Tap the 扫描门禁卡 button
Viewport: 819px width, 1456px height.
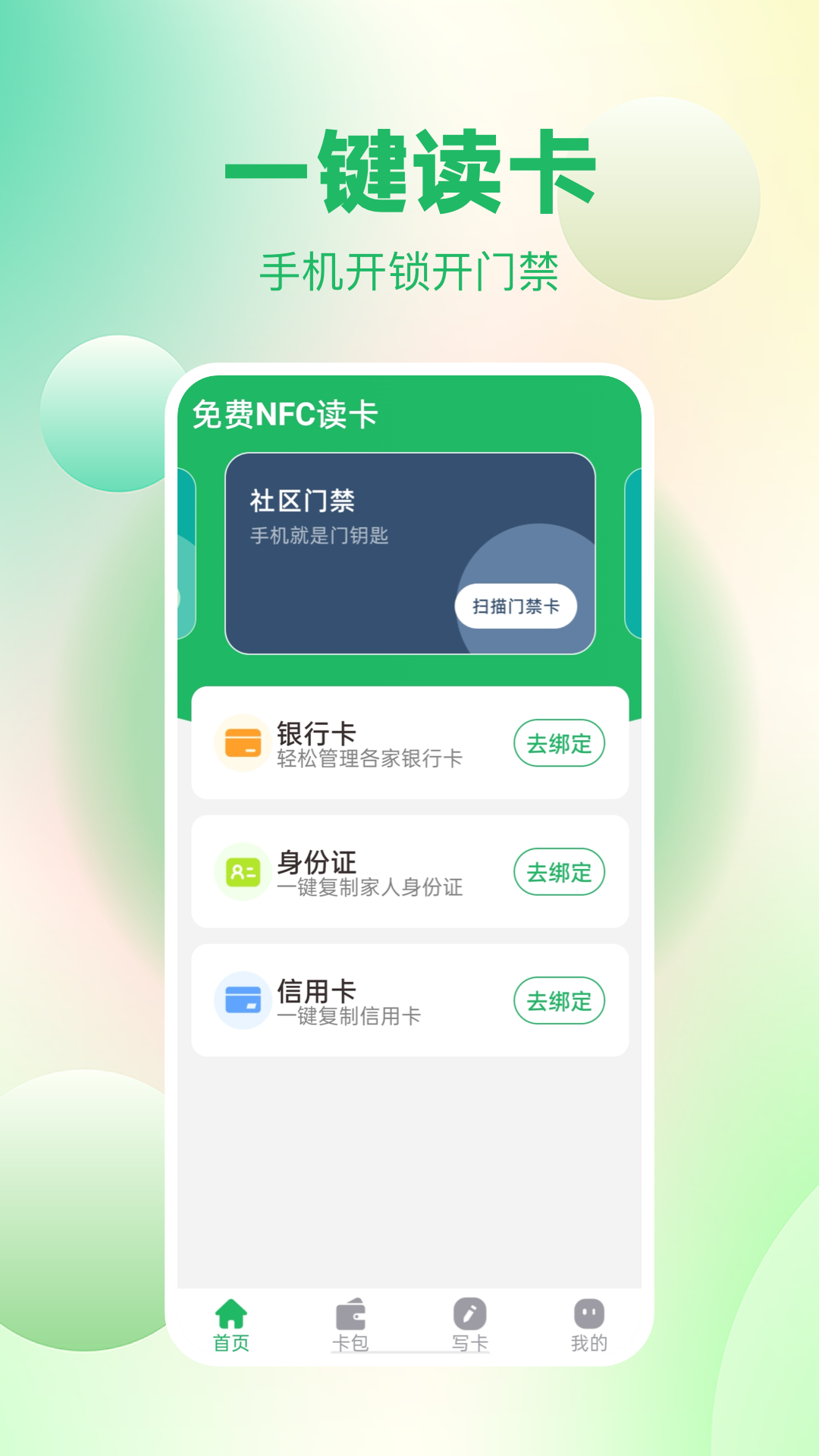click(516, 607)
